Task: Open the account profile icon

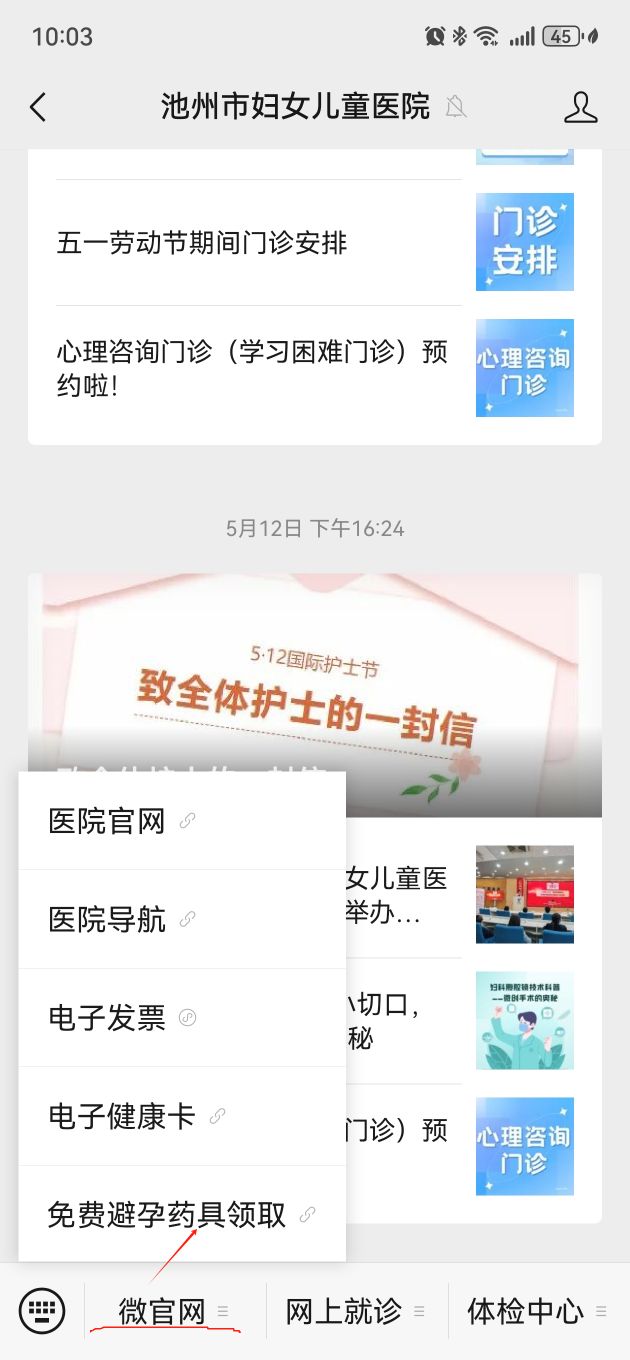Action: point(580,107)
